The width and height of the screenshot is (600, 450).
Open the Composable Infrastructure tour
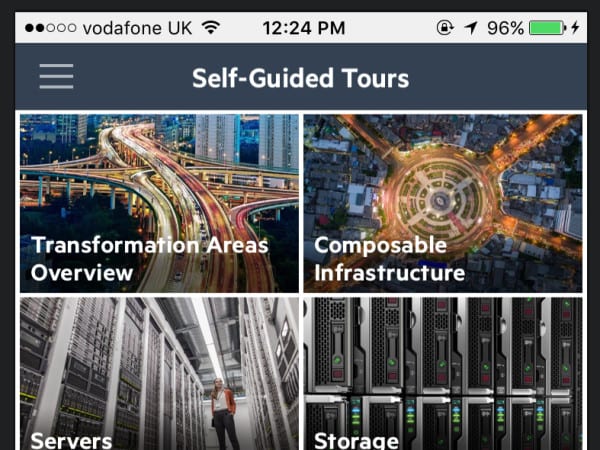[x=442, y=203]
